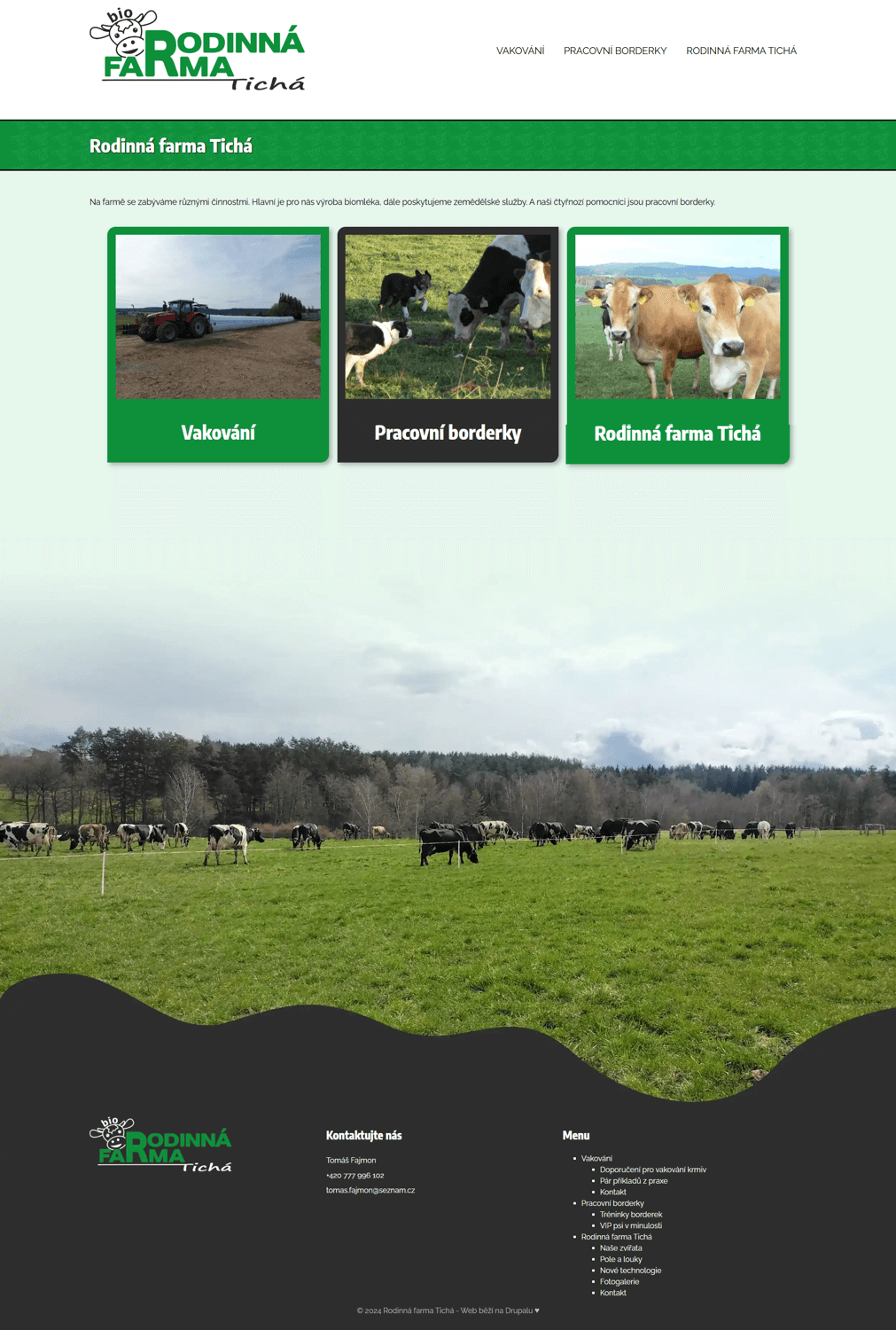Open the Vakování card with the tractor
The width and height of the screenshot is (896, 1330).
click(218, 344)
